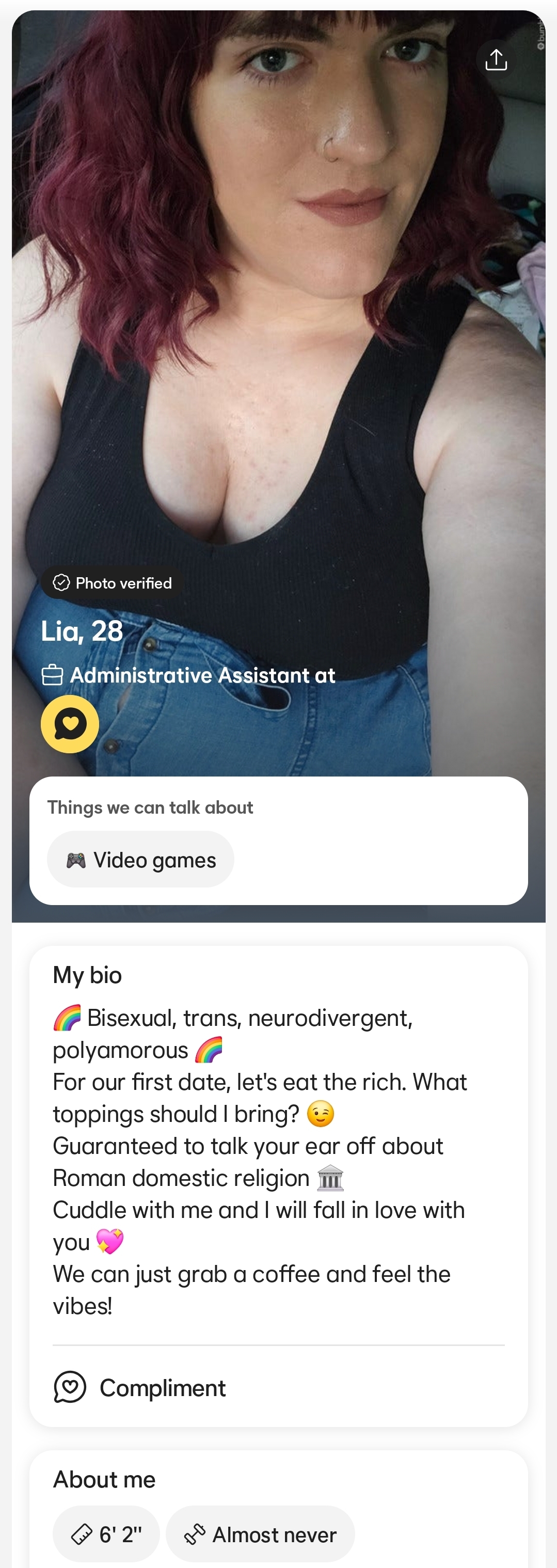Send a Compliment on the bio

point(139,1388)
